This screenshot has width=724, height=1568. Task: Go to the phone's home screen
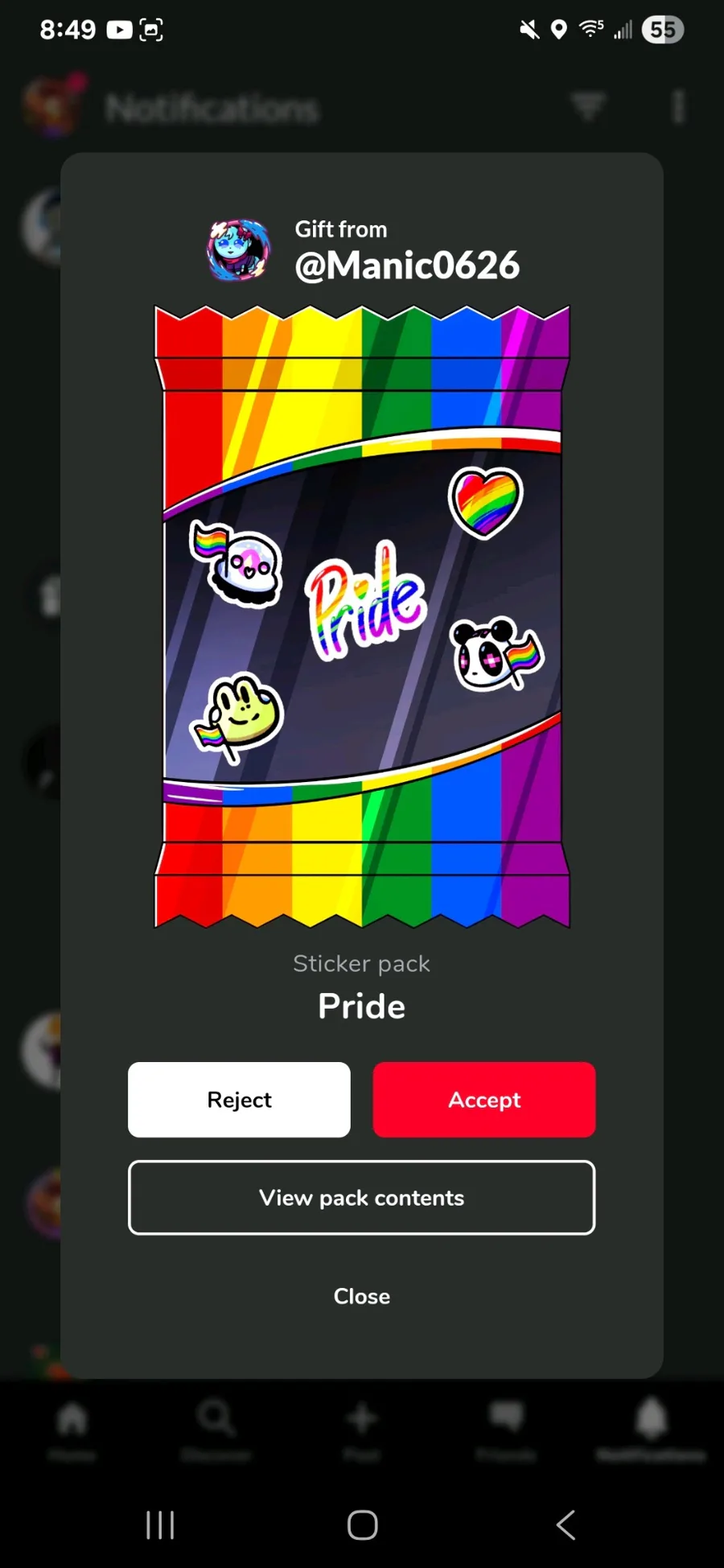click(x=362, y=1525)
